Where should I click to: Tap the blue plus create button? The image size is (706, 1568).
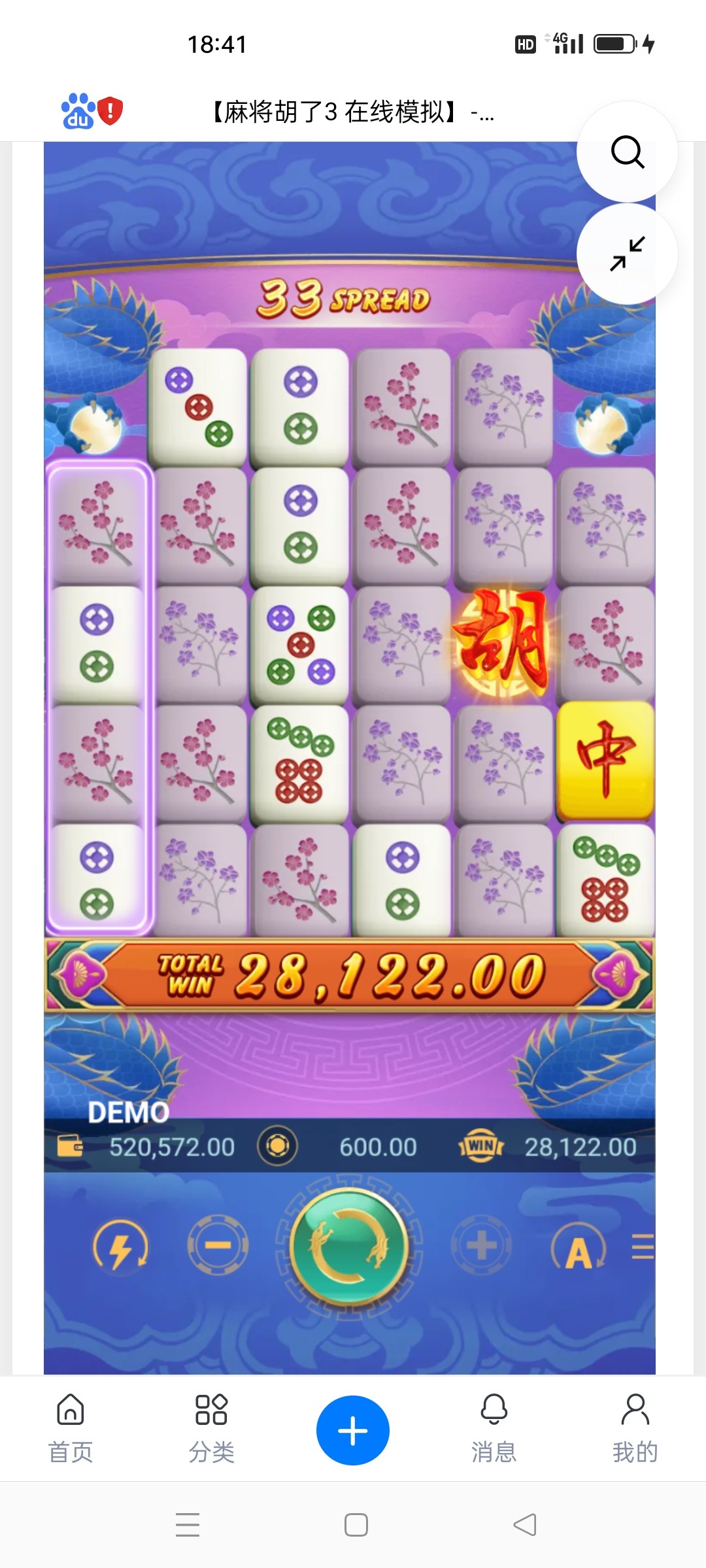tap(353, 1431)
